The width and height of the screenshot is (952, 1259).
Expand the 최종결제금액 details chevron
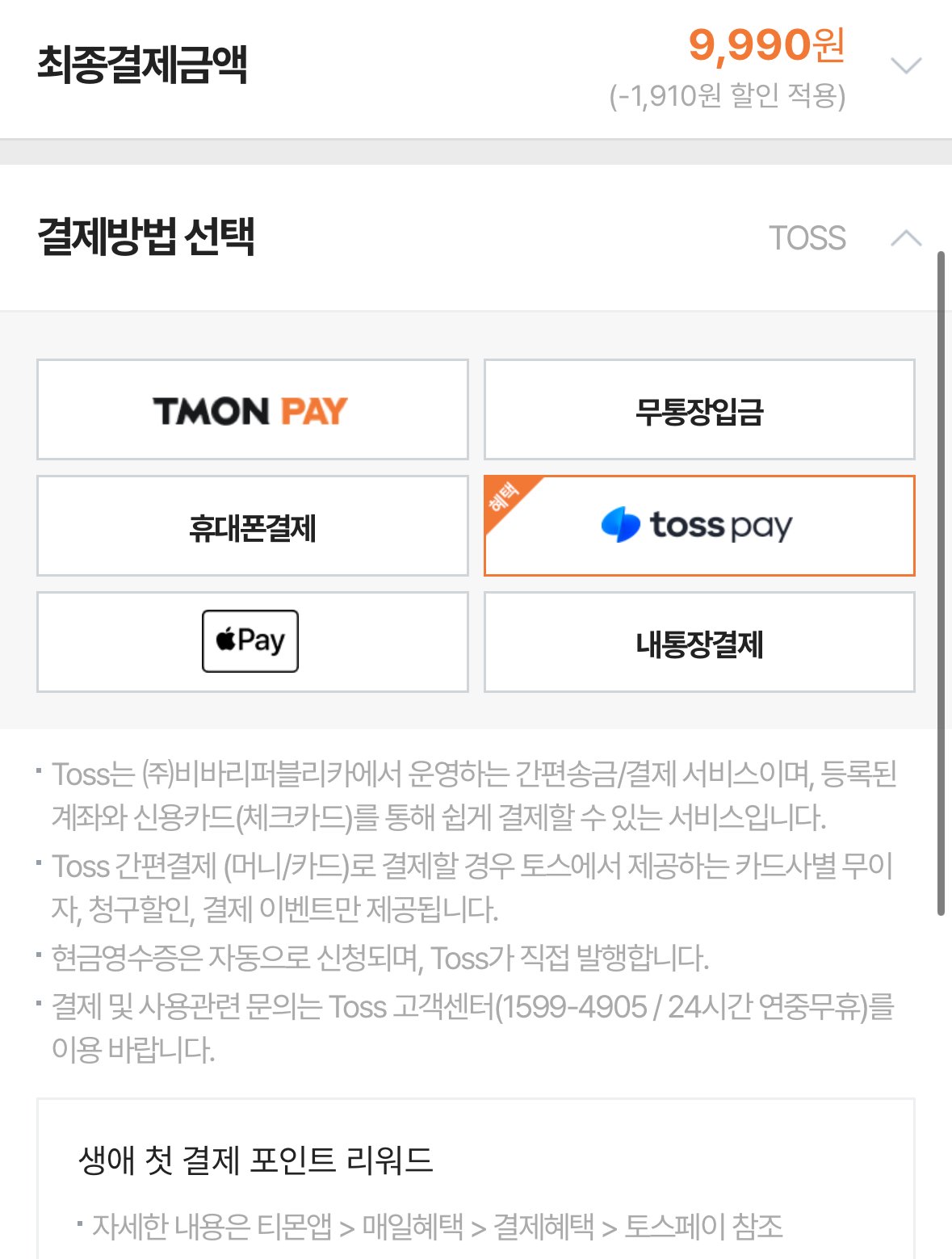(x=905, y=65)
